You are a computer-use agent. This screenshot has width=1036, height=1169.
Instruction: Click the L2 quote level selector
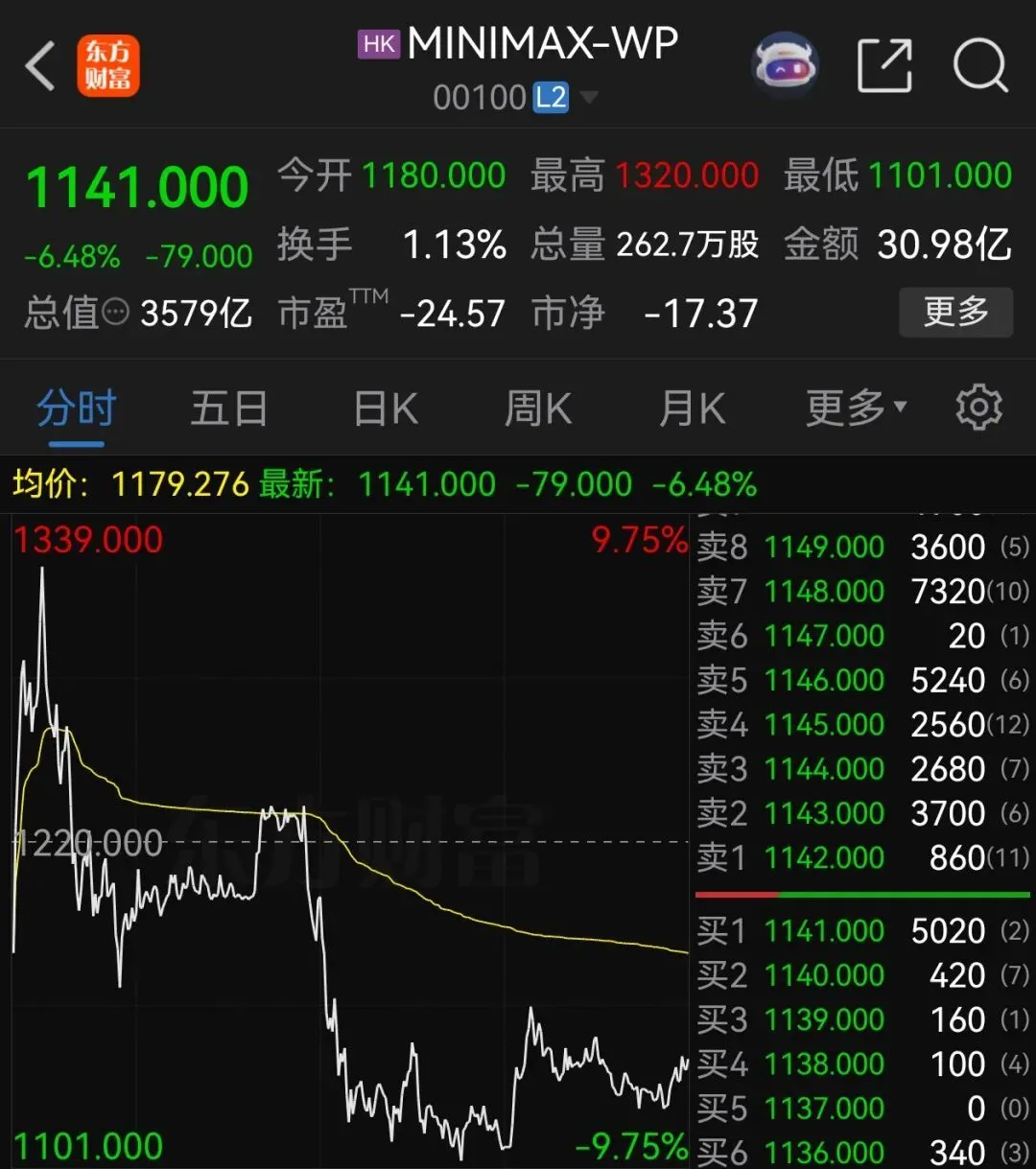pos(550,97)
